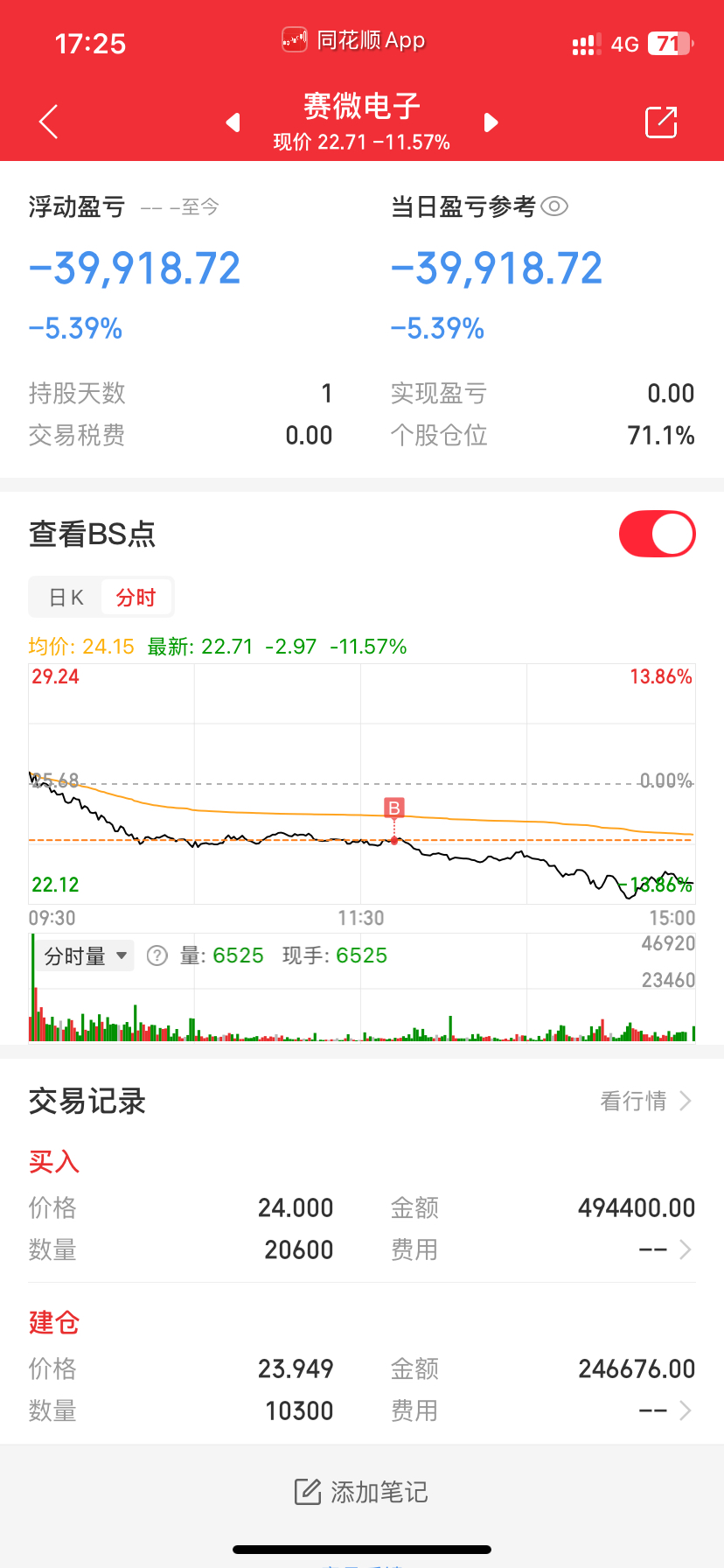Viewport: 724px width, 1568px height.
Task: View fee details for the 买入 record
Action: 665,1249
